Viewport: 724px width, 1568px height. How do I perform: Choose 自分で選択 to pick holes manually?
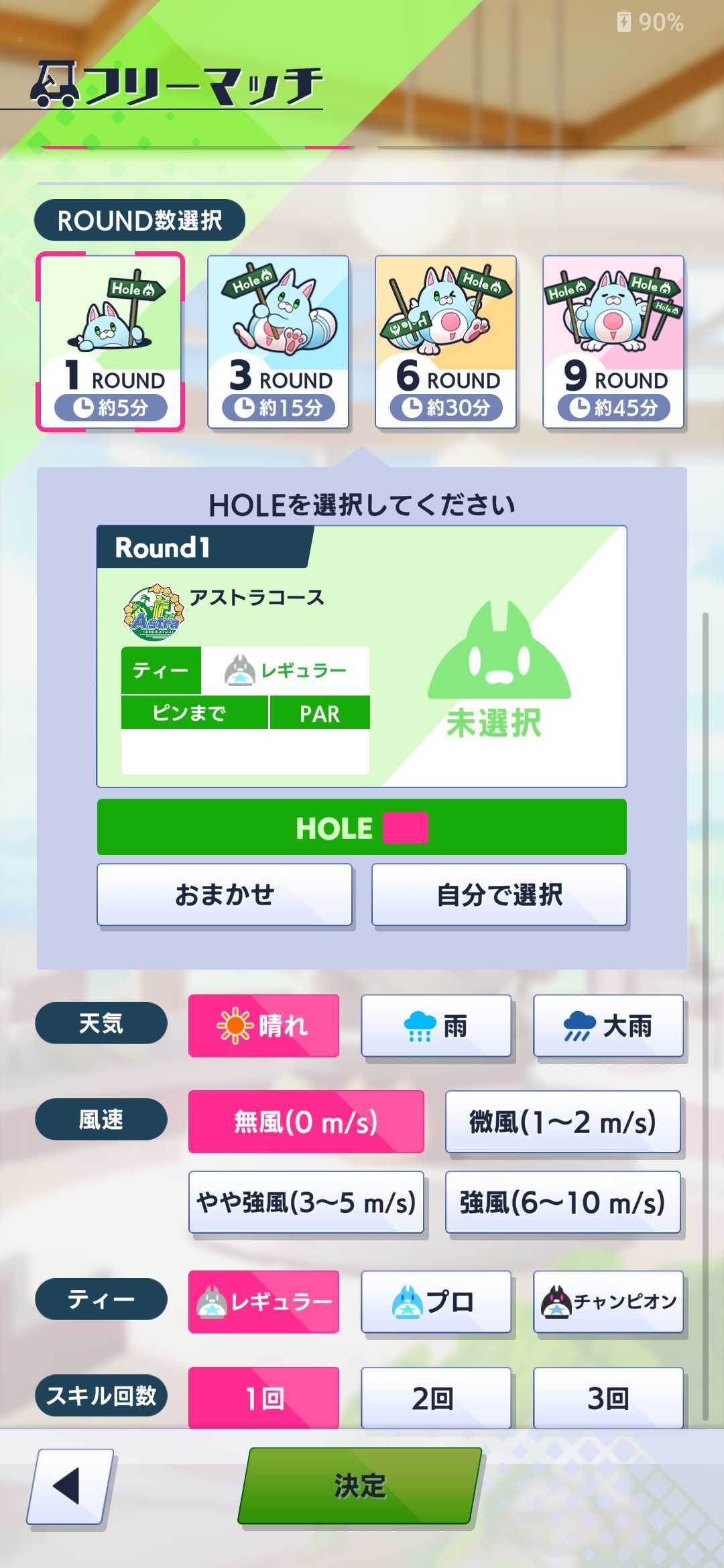(499, 895)
